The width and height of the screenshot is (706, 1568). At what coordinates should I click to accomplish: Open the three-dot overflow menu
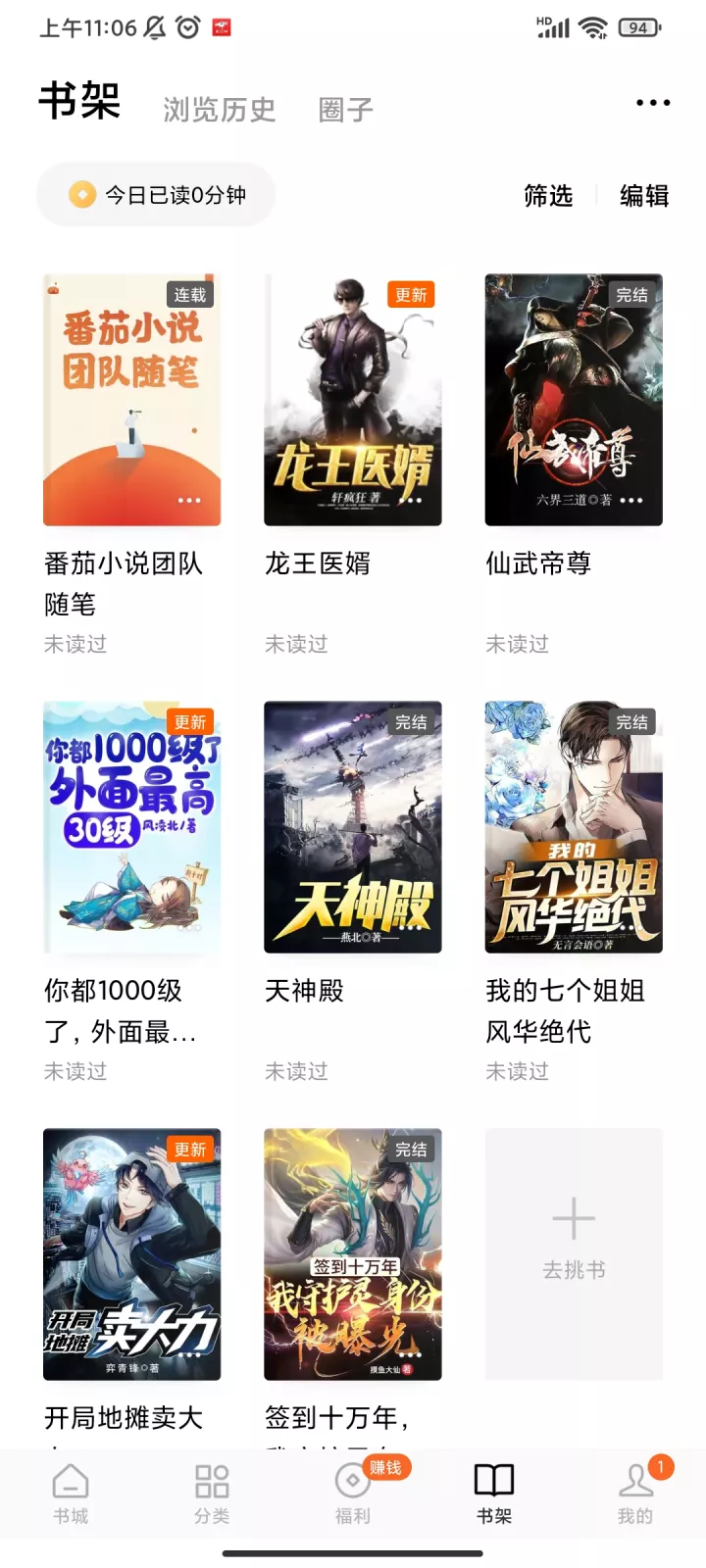pyautogui.click(x=653, y=103)
